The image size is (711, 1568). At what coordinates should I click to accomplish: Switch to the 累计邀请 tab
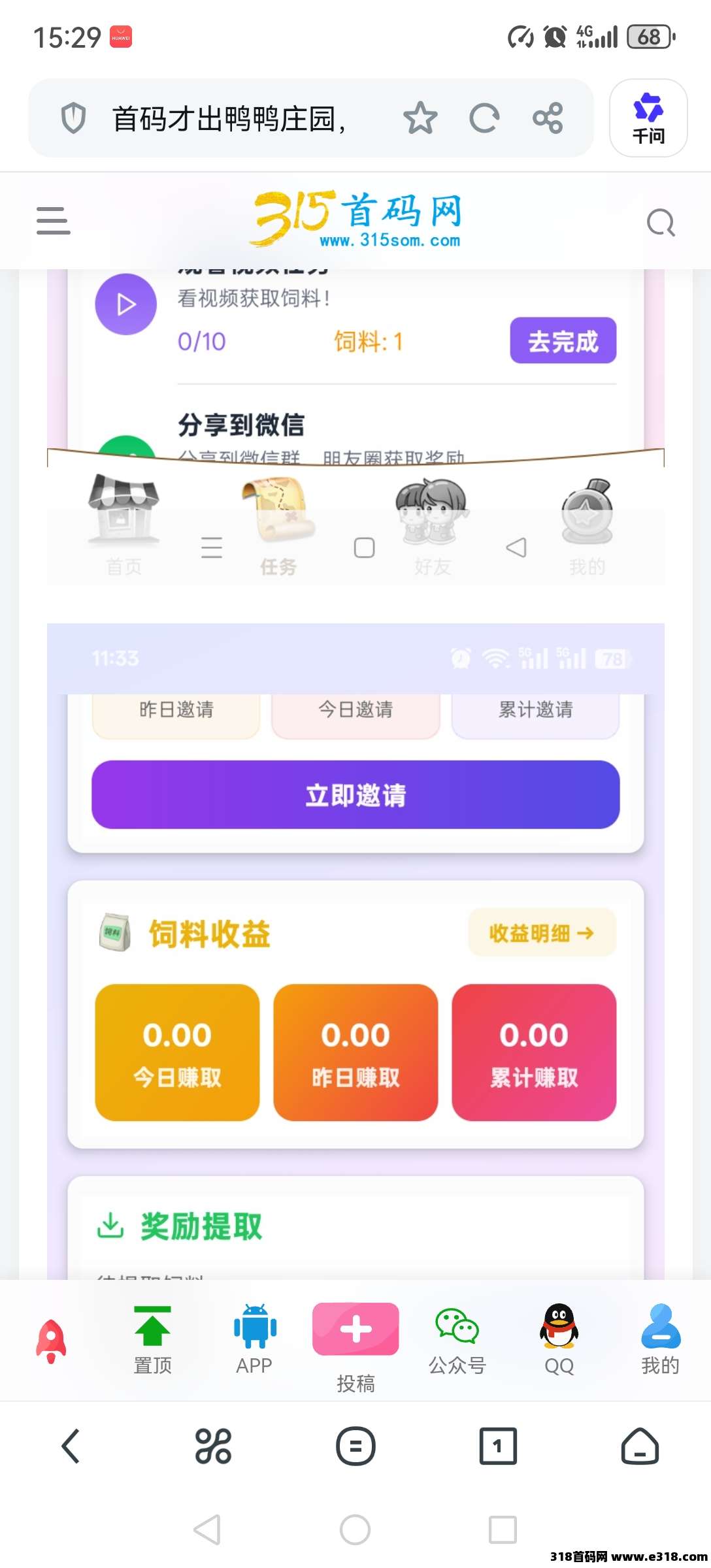[535, 710]
